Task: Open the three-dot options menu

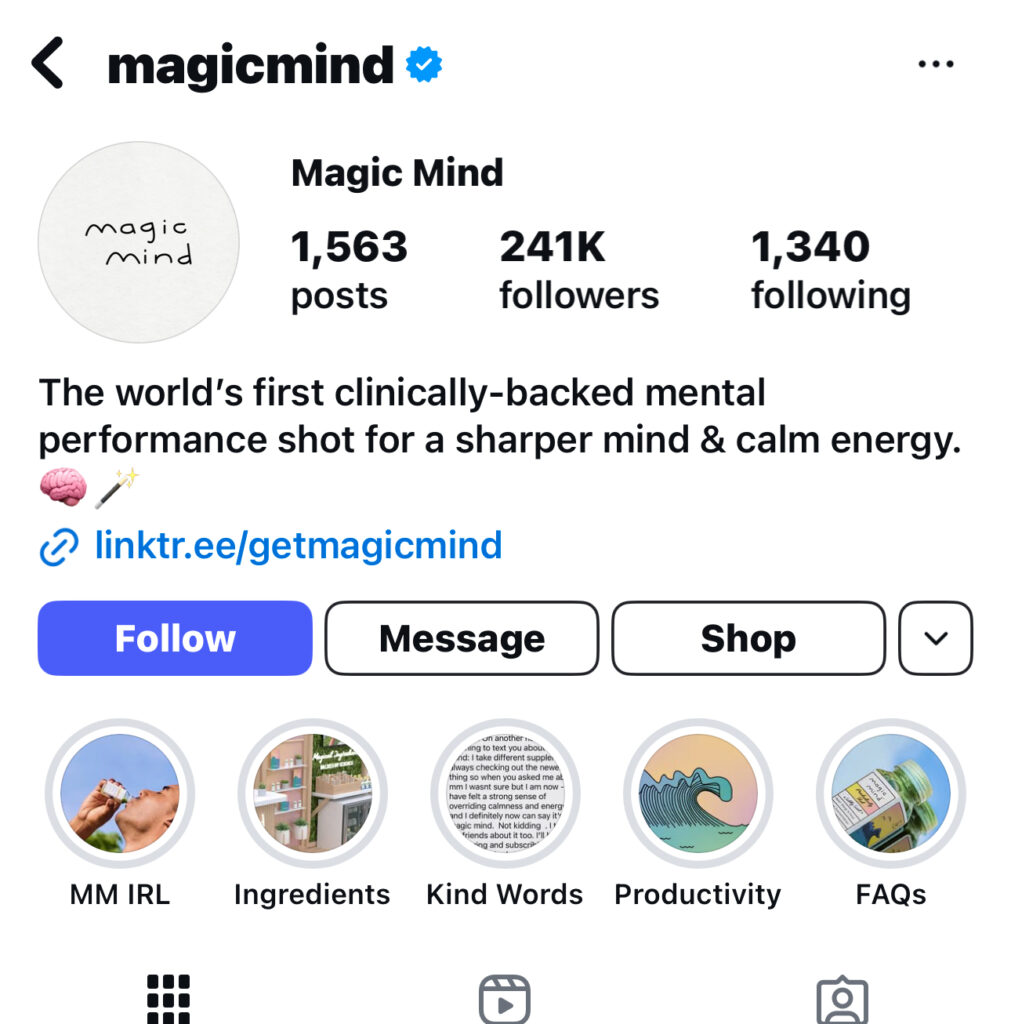Action: tap(935, 65)
